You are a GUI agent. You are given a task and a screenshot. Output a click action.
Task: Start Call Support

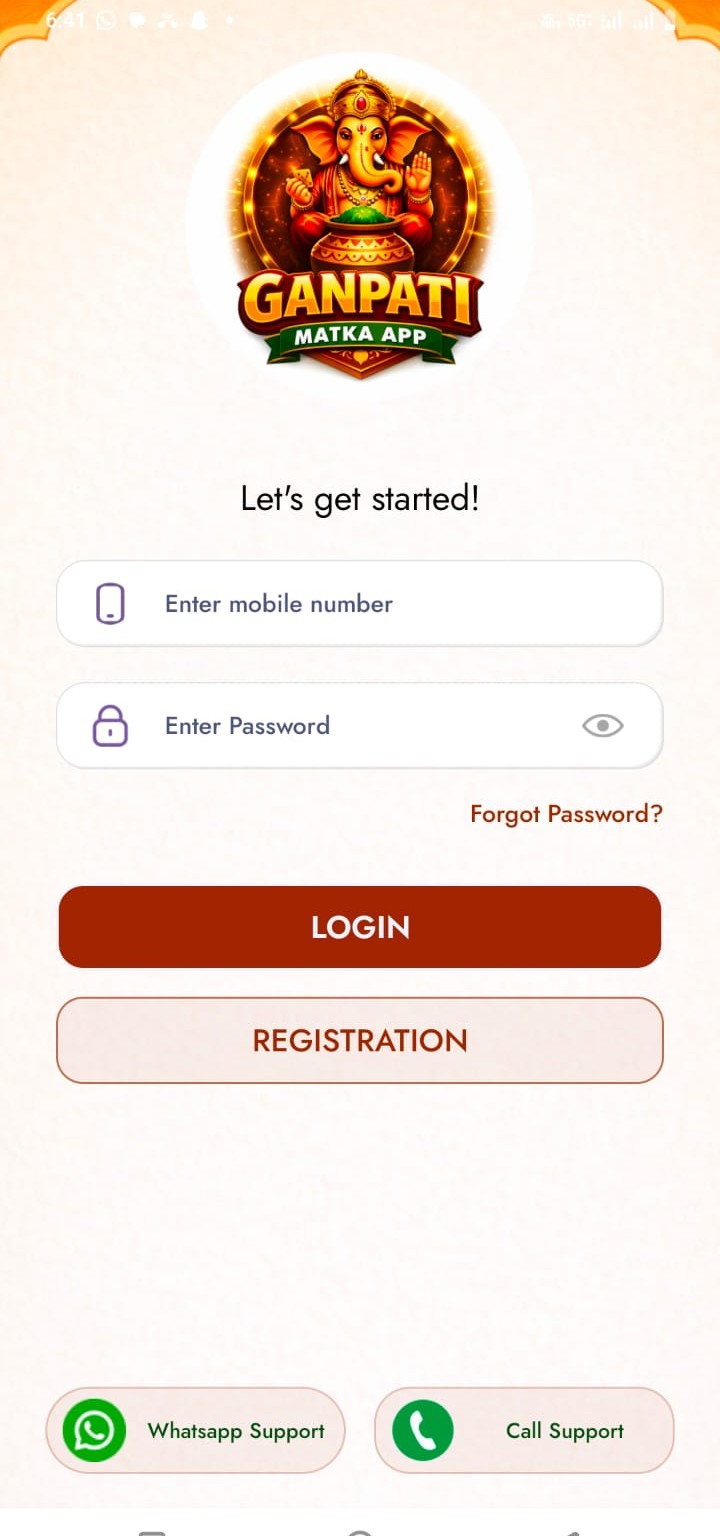(524, 1430)
